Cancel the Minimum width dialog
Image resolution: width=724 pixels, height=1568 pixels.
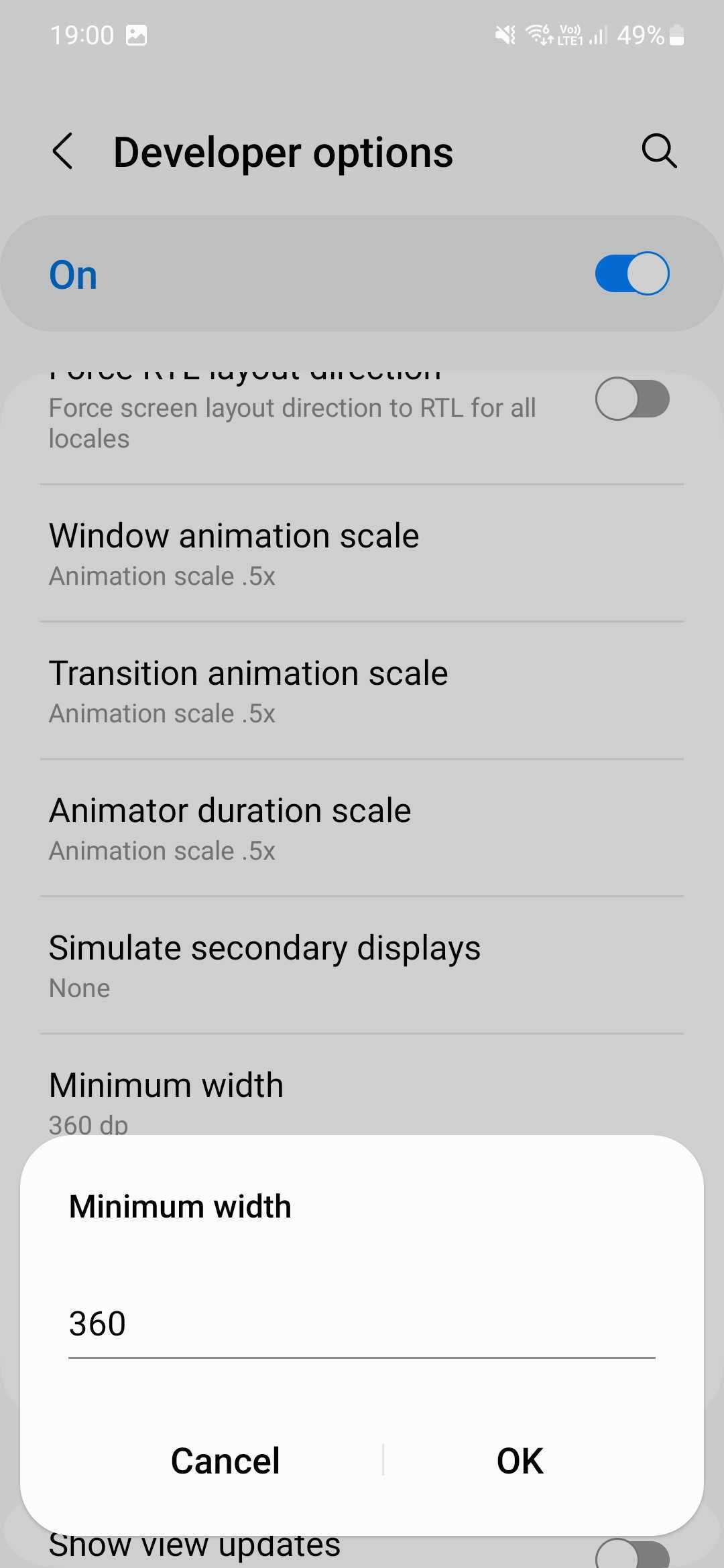click(x=225, y=1461)
